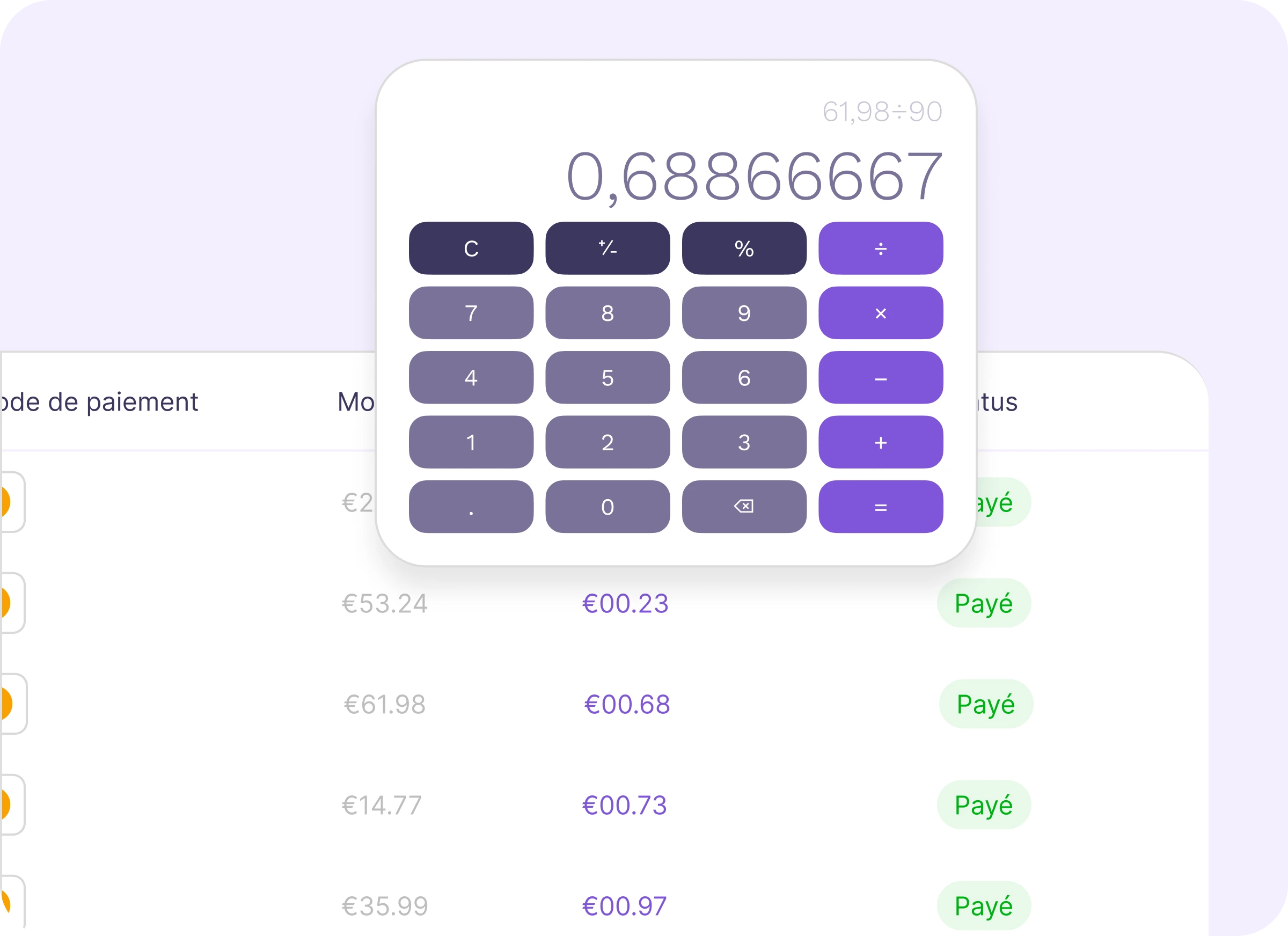Enter digit 8 on the calculator
This screenshot has height=936, width=1288.
608,313
